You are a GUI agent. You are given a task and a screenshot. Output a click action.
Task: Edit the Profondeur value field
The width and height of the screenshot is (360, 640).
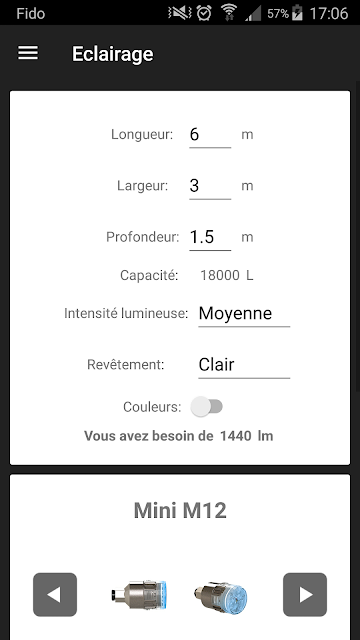(210, 238)
